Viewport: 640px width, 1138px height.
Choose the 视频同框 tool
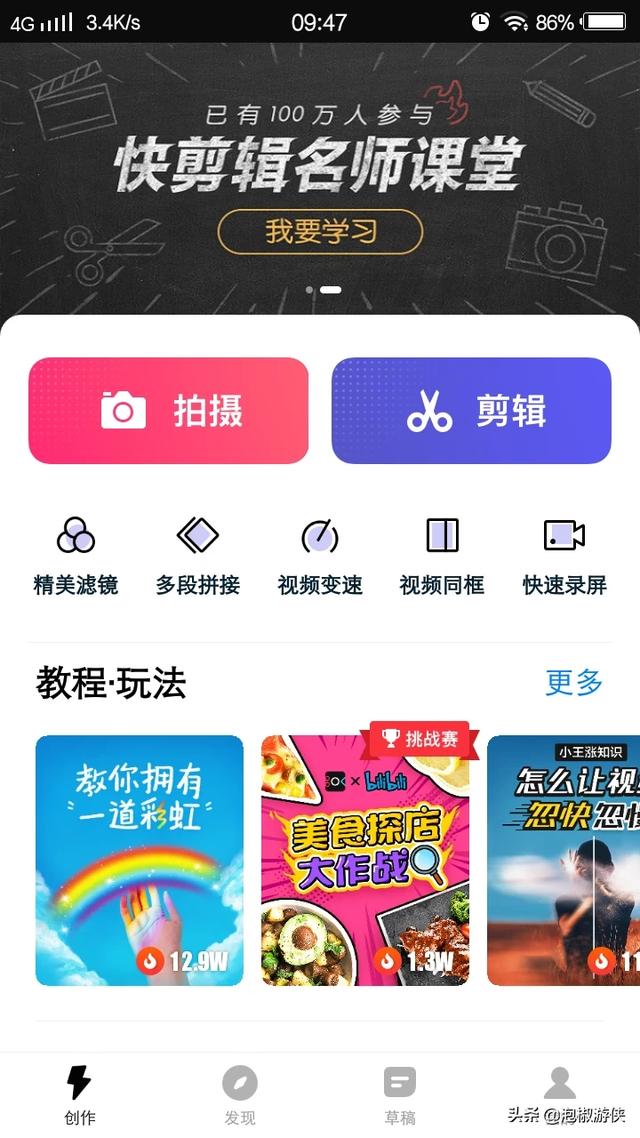442,556
